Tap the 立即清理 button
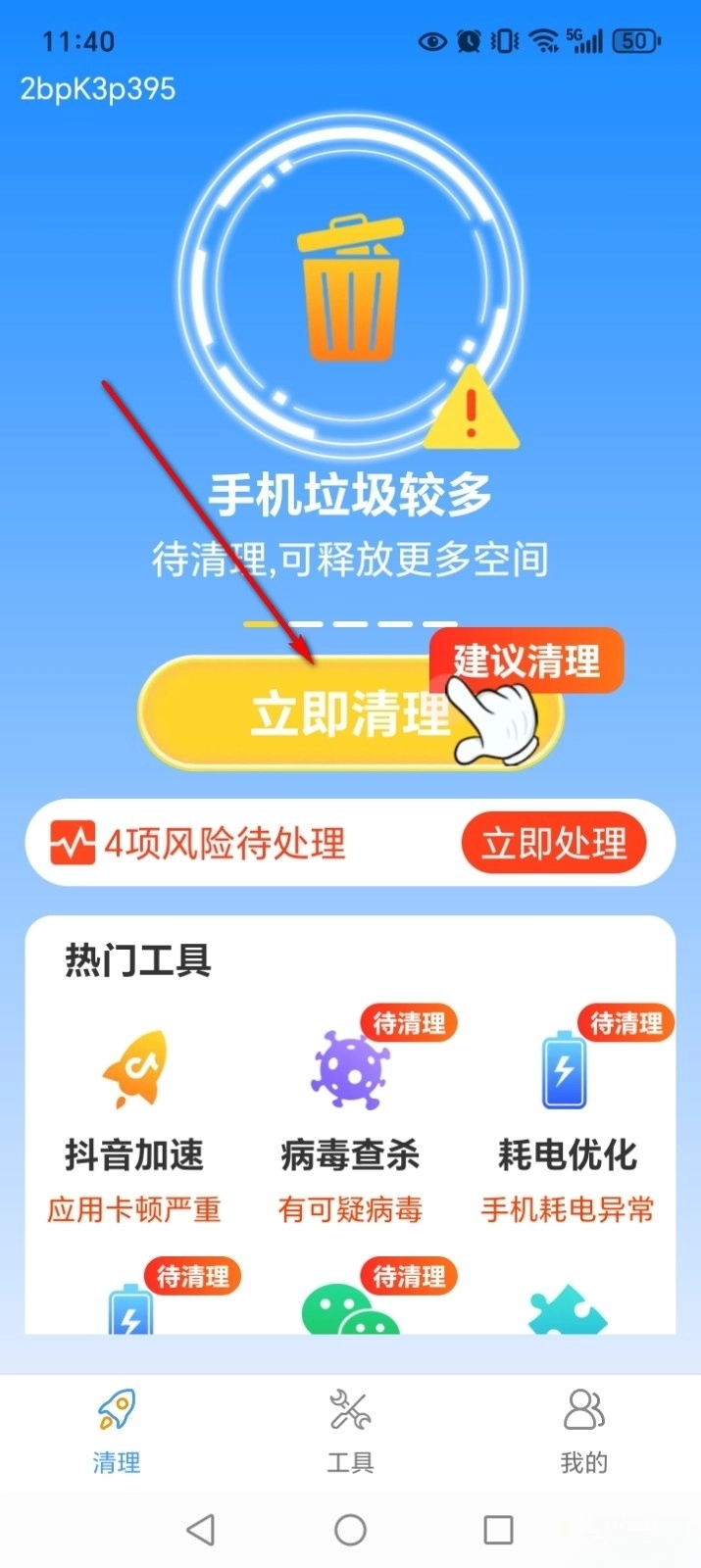The width and height of the screenshot is (701, 1568). [350, 712]
